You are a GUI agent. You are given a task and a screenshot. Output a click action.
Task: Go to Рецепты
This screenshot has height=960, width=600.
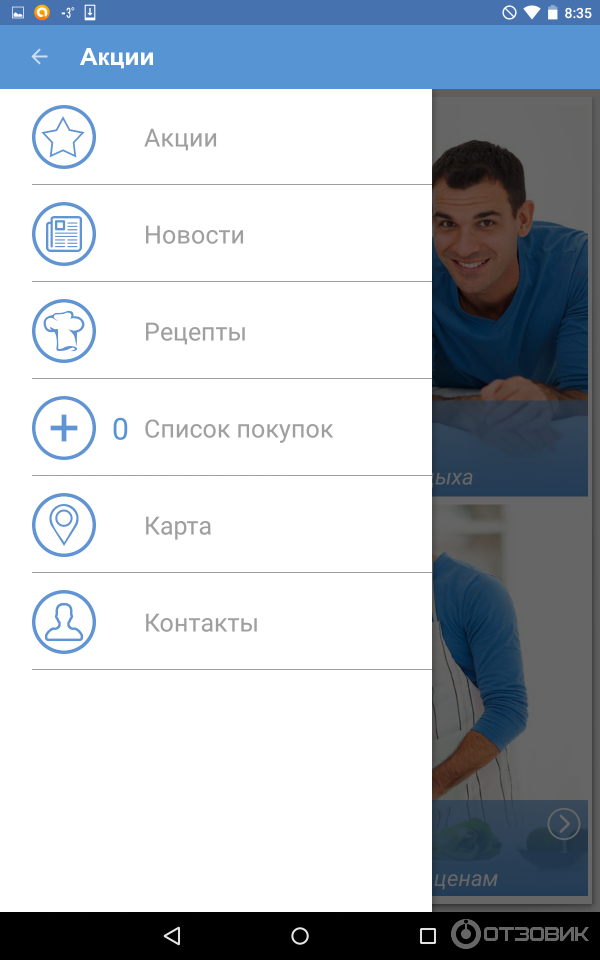click(x=195, y=332)
